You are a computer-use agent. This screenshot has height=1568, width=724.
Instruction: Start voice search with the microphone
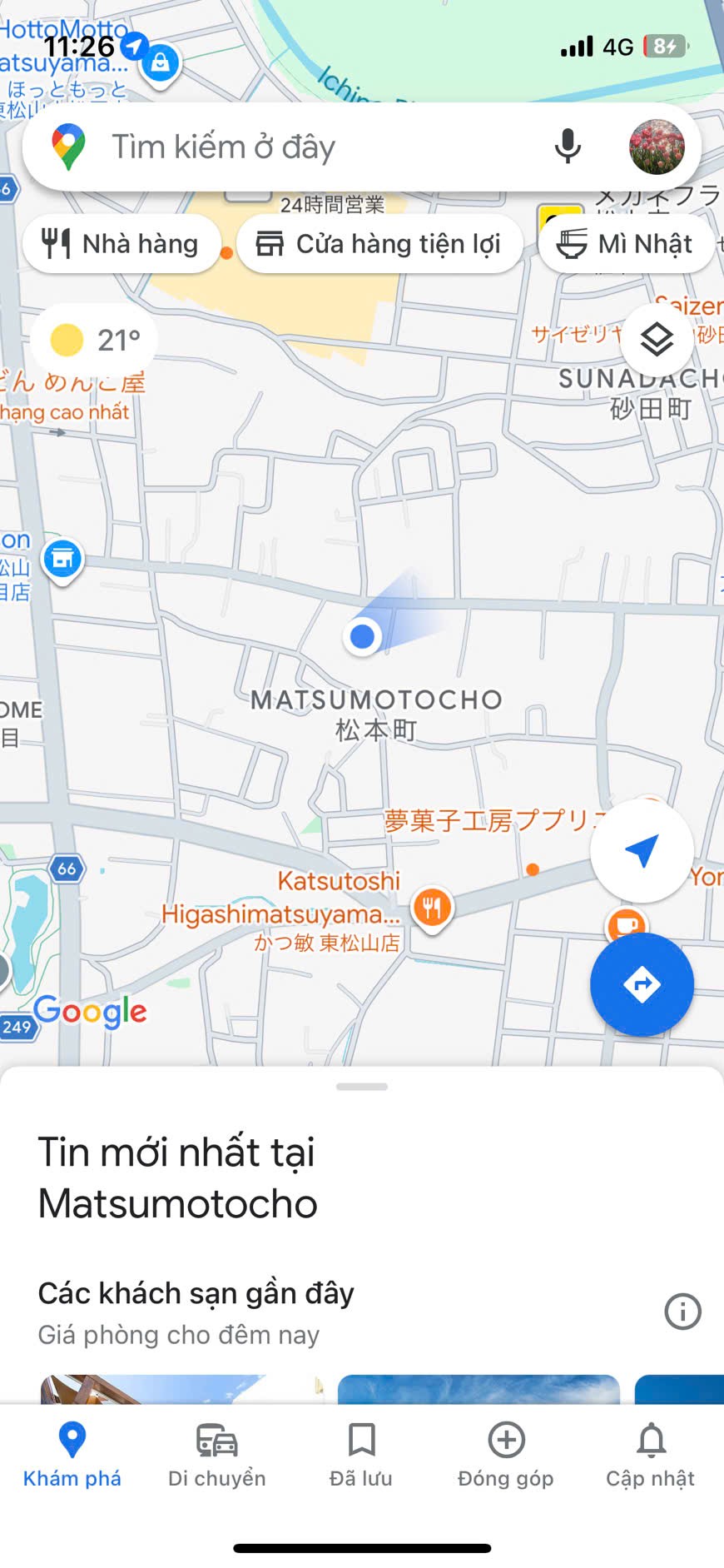[568, 147]
